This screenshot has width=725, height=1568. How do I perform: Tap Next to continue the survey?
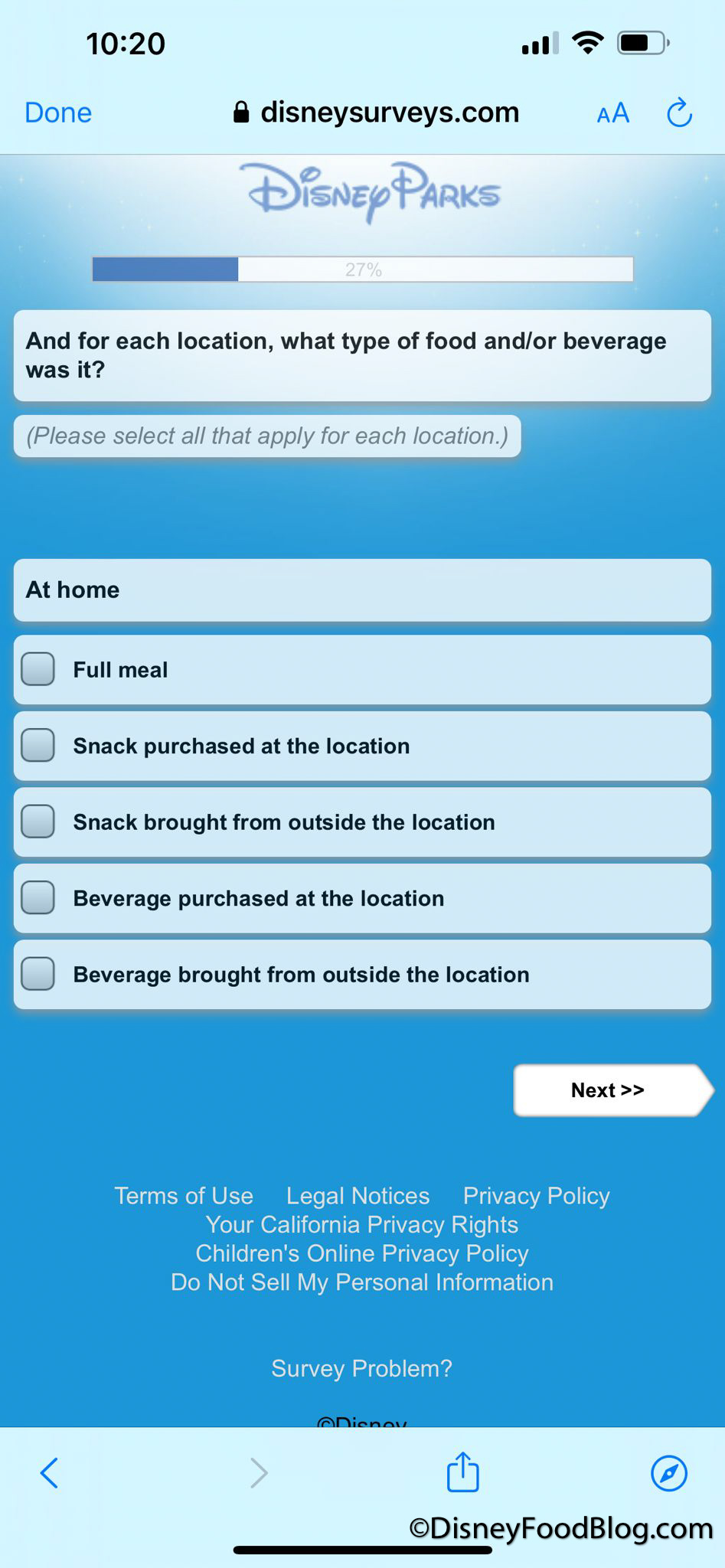pos(608,1090)
